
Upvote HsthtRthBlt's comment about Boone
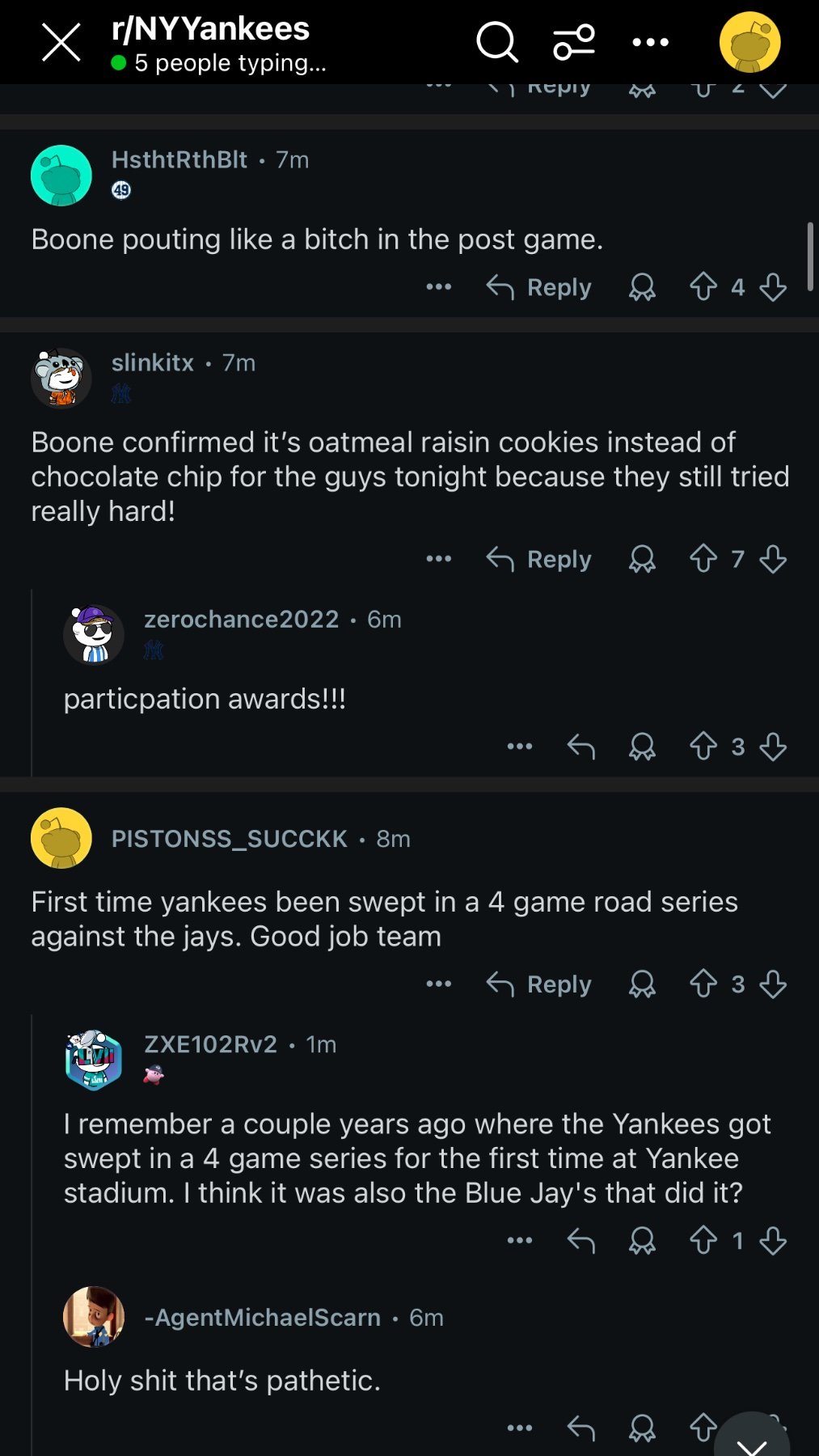click(x=703, y=286)
